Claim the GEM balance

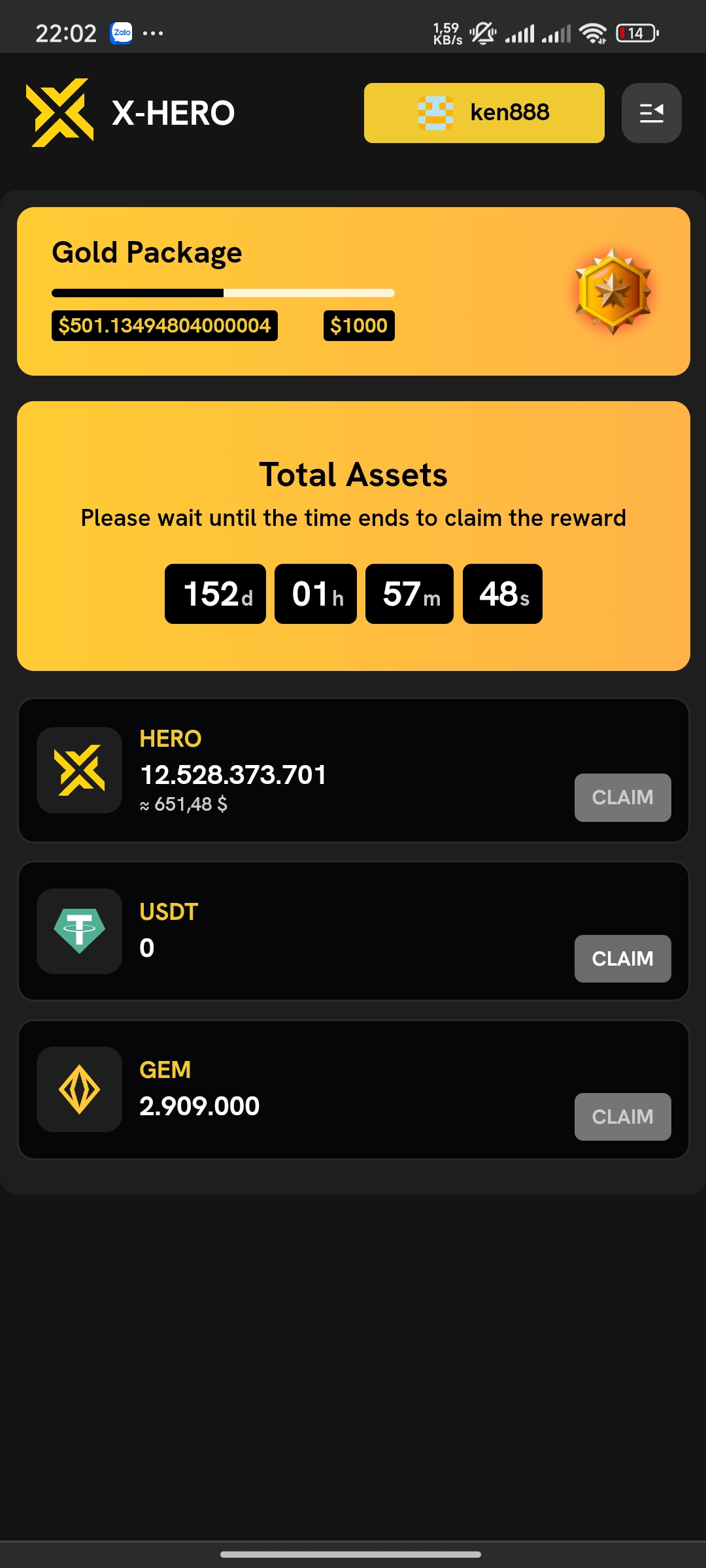tap(622, 1117)
